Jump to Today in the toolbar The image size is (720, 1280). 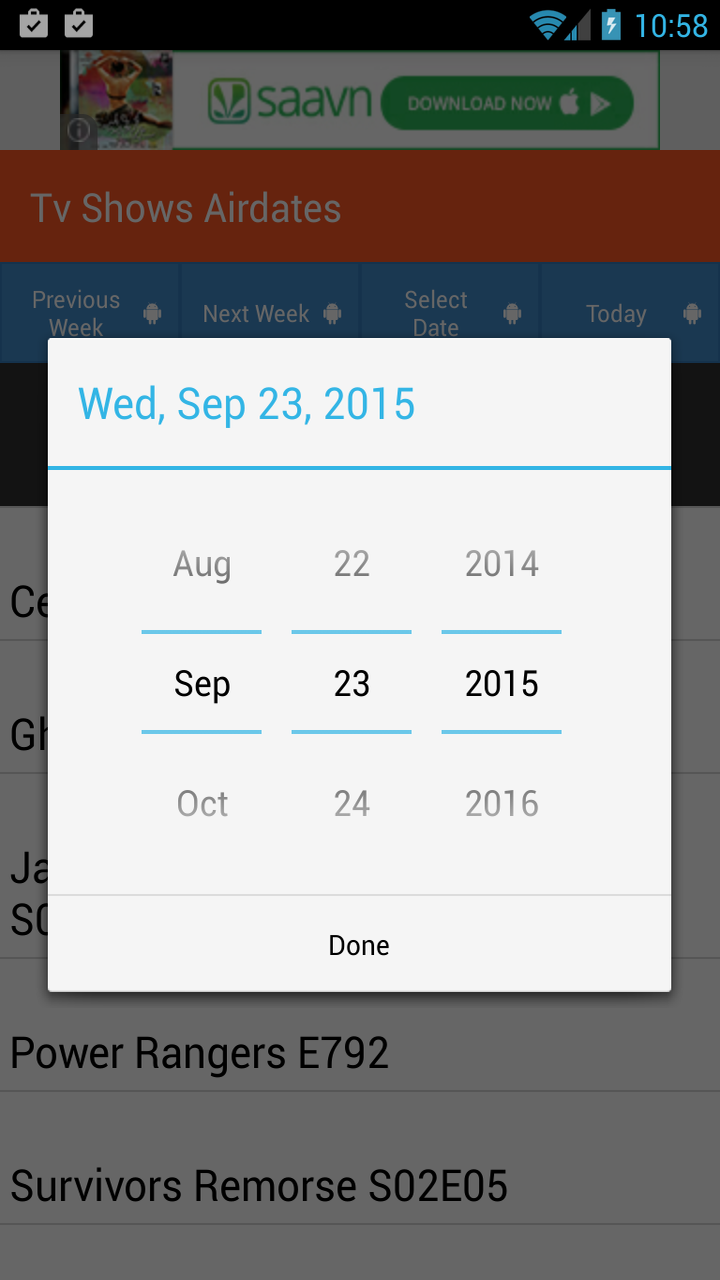pyautogui.click(x=616, y=313)
